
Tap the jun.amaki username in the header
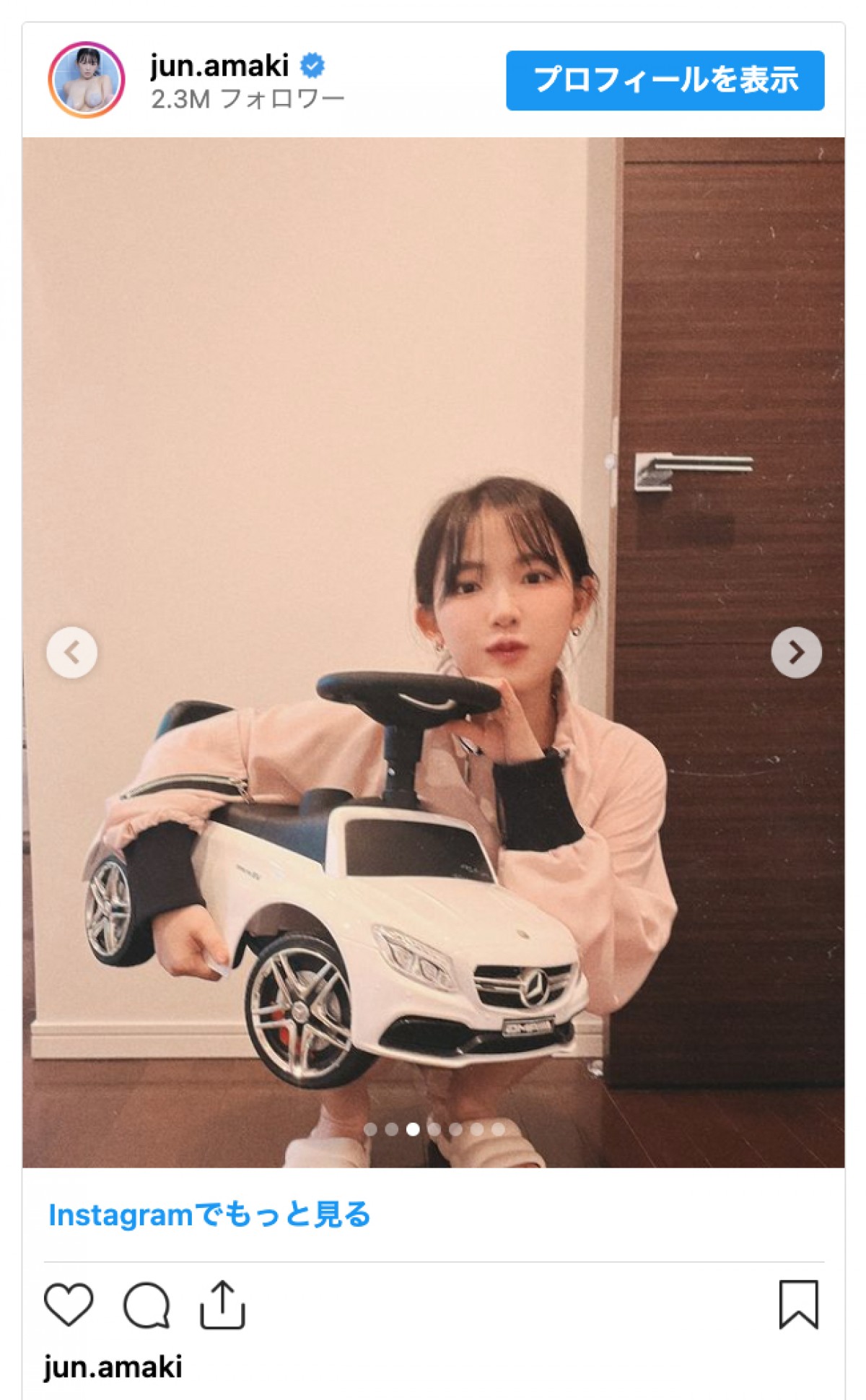point(219,66)
